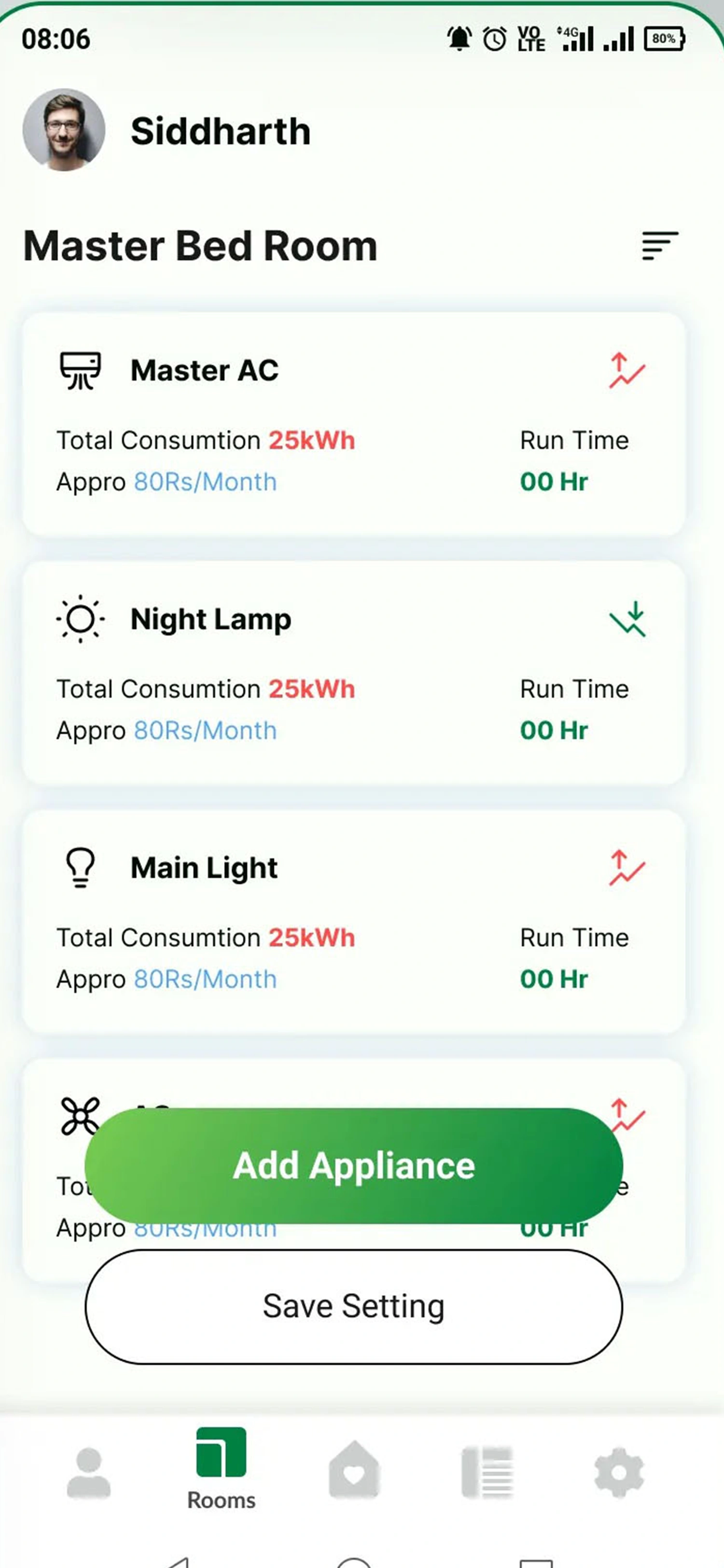The image size is (724, 1568).
Task: Select the Rooms tab
Action: tap(222, 1468)
